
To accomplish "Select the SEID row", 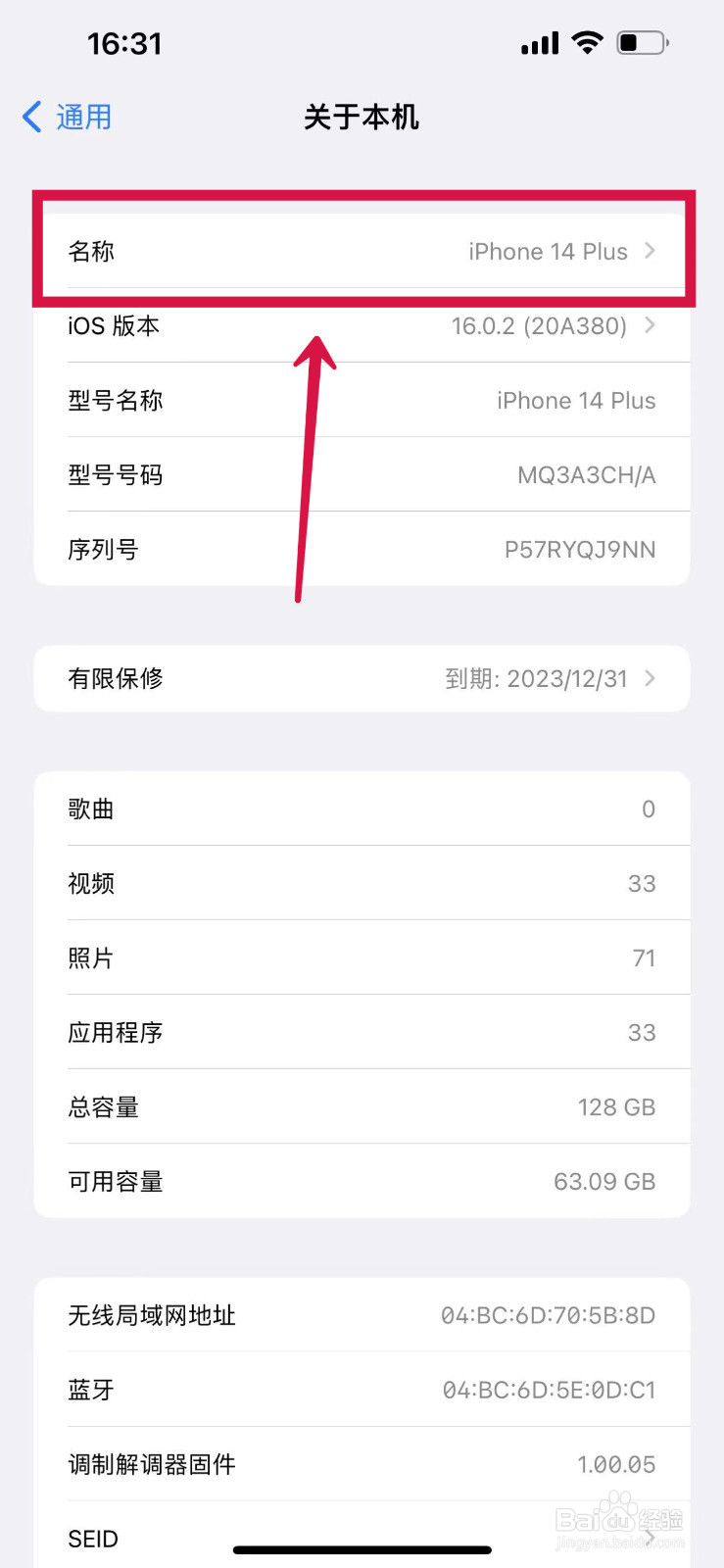I will [362, 1539].
